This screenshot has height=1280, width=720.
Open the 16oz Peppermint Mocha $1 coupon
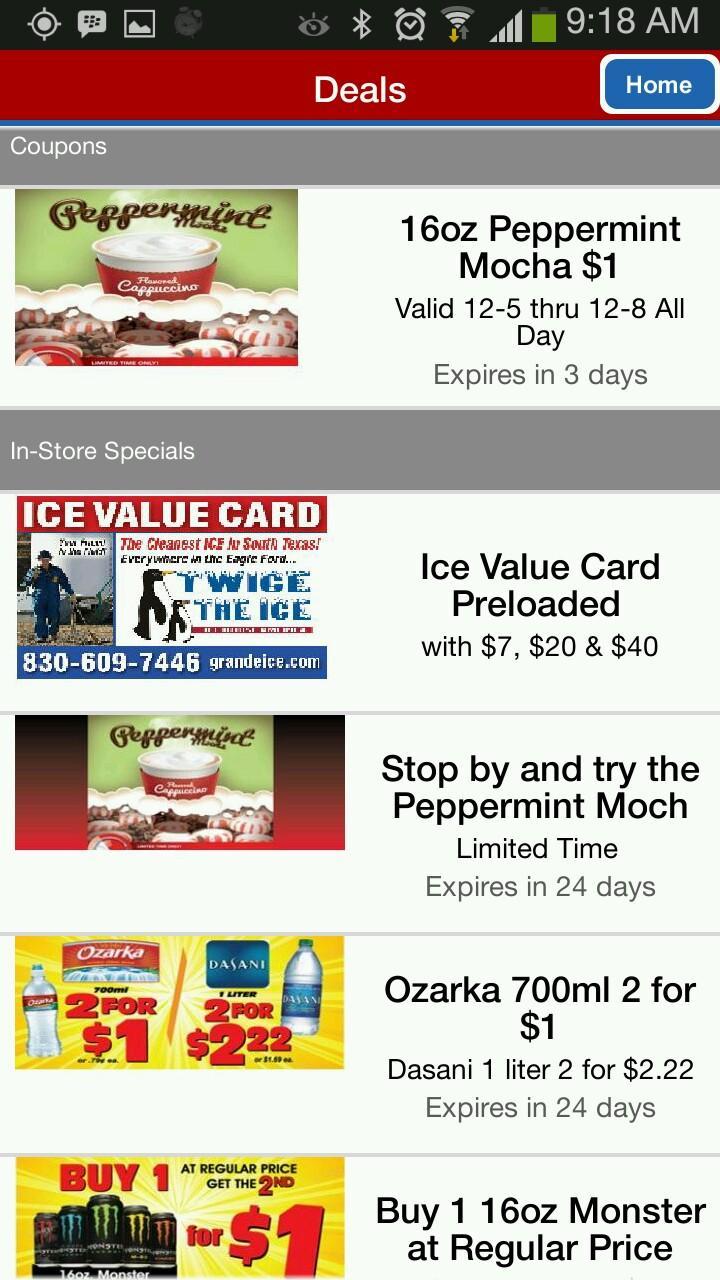pyautogui.click(x=360, y=290)
